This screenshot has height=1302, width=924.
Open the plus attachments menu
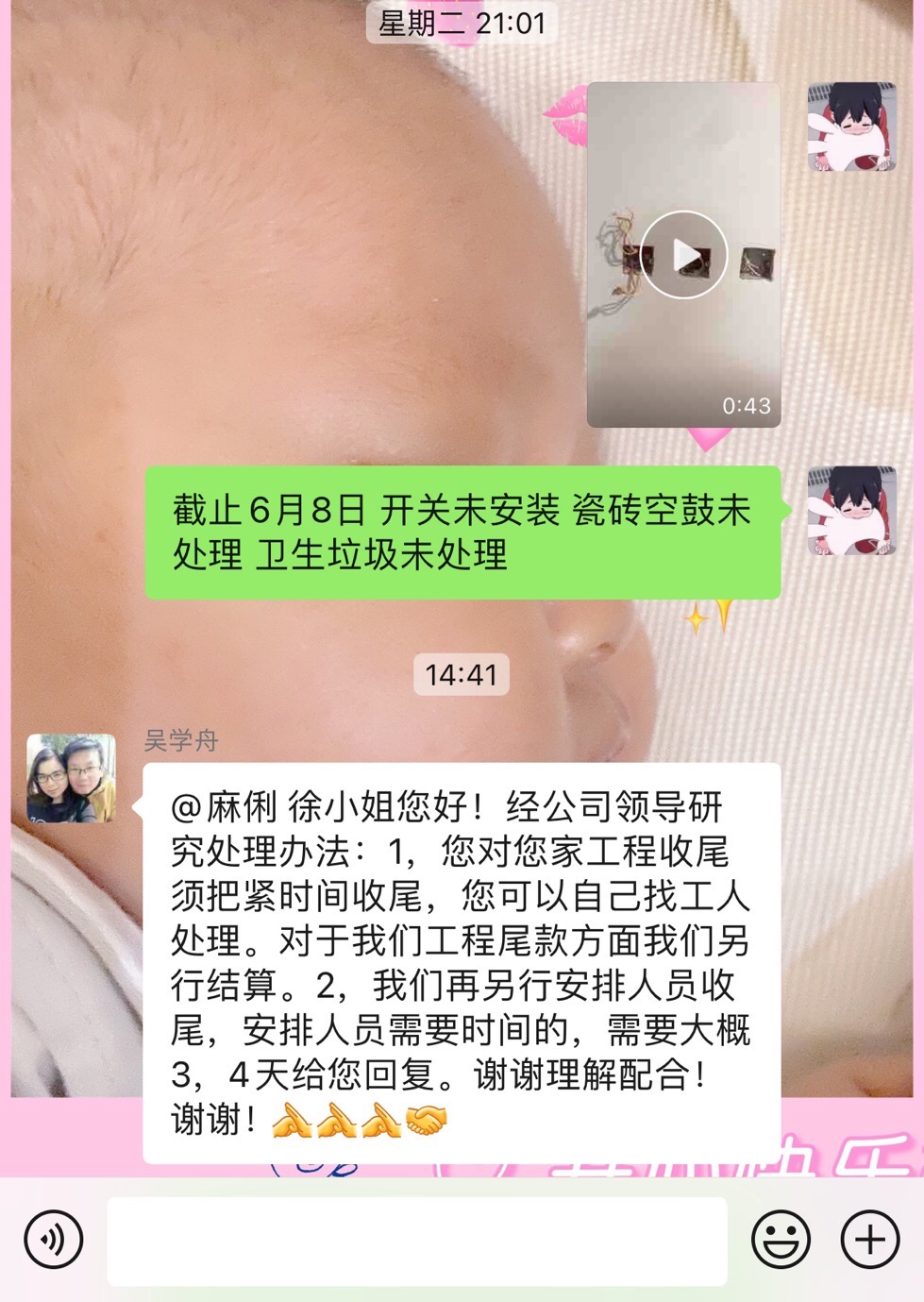coord(869,1240)
